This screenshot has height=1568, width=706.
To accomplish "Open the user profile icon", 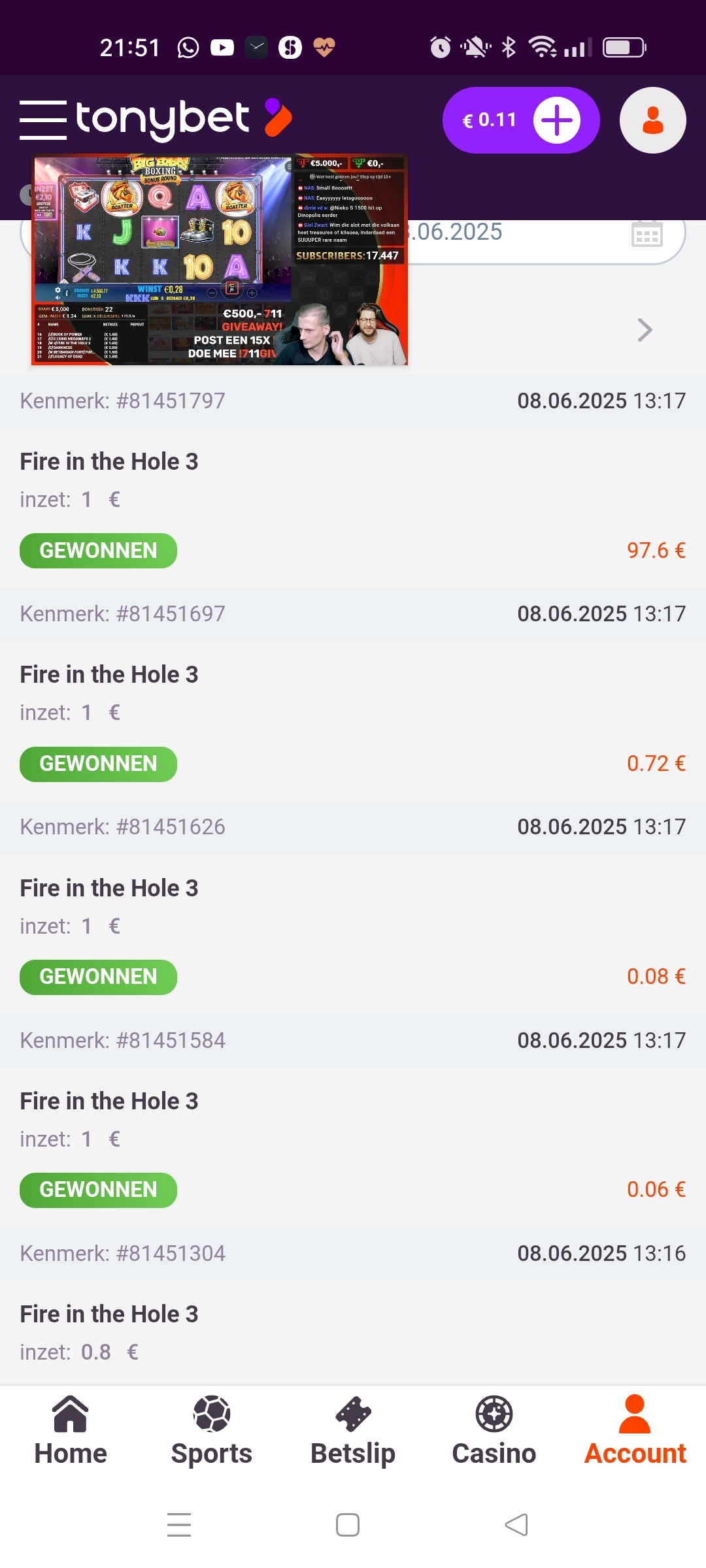I will pos(652,120).
